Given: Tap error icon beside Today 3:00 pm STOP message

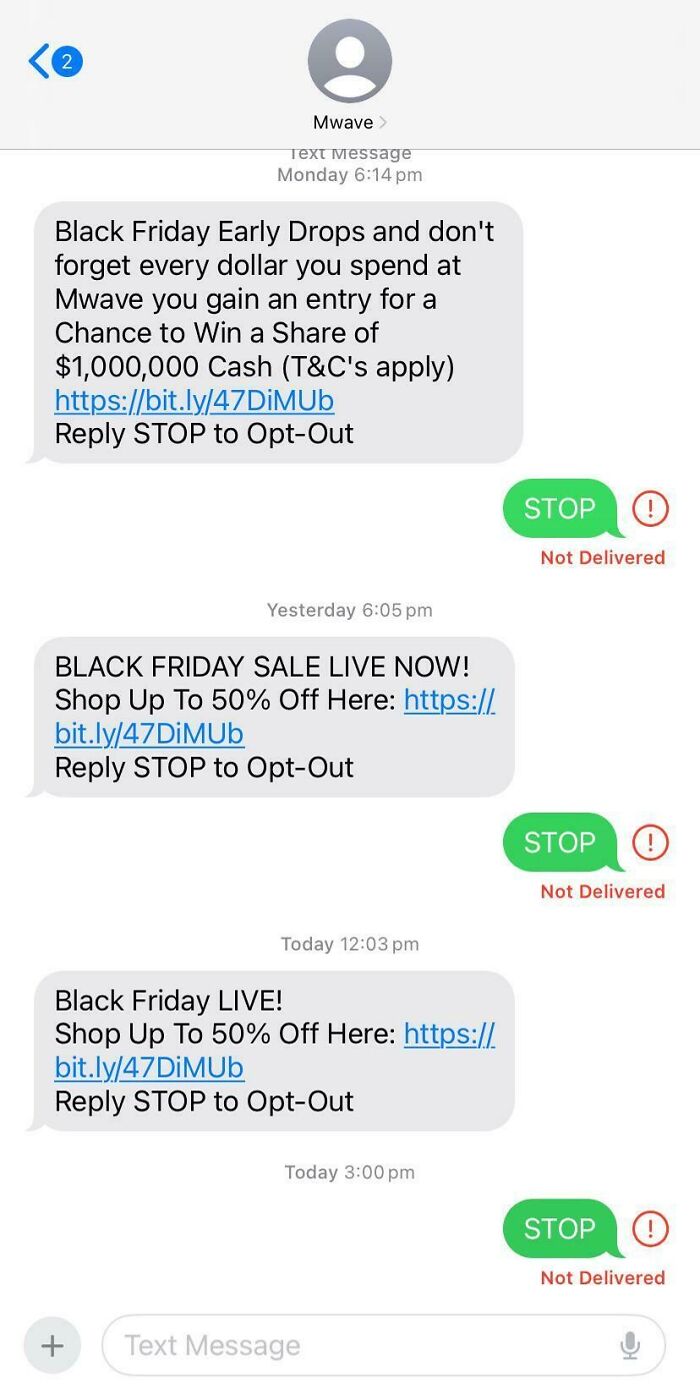Looking at the screenshot, I should pos(650,1229).
